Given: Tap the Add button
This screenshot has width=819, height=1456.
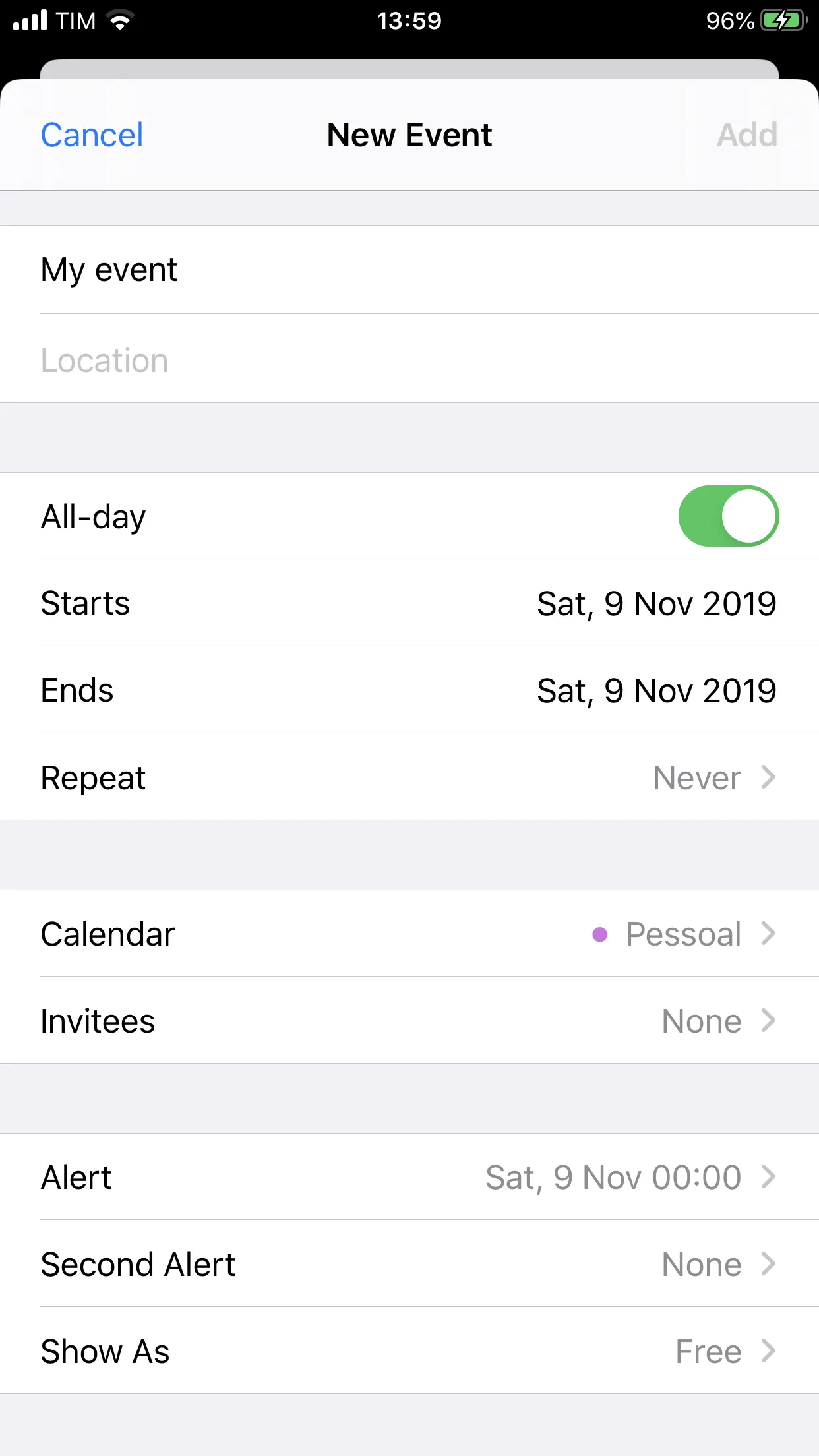Looking at the screenshot, I should click(x=746, y=135).
